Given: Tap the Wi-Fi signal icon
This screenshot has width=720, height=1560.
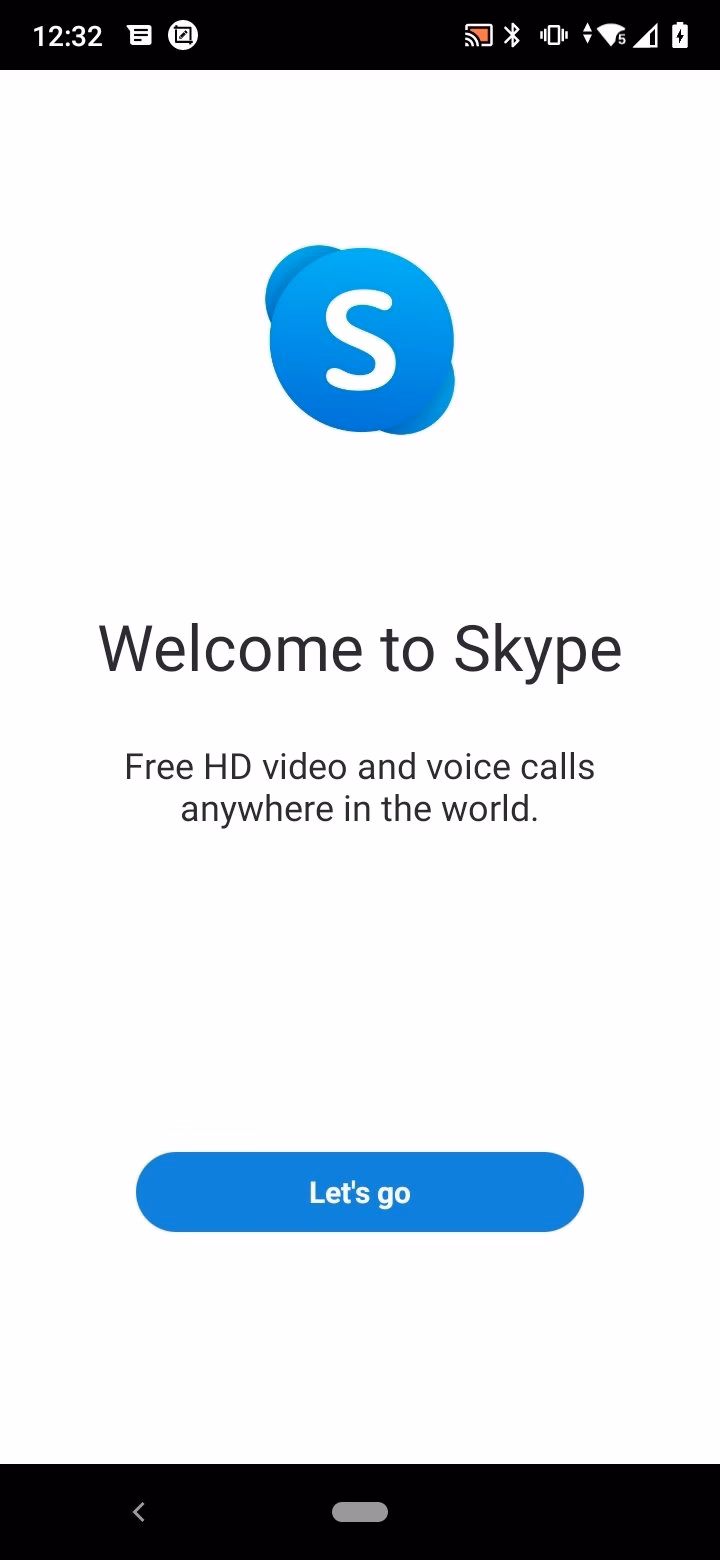Looking at the screenshot, I should point(610,34).
